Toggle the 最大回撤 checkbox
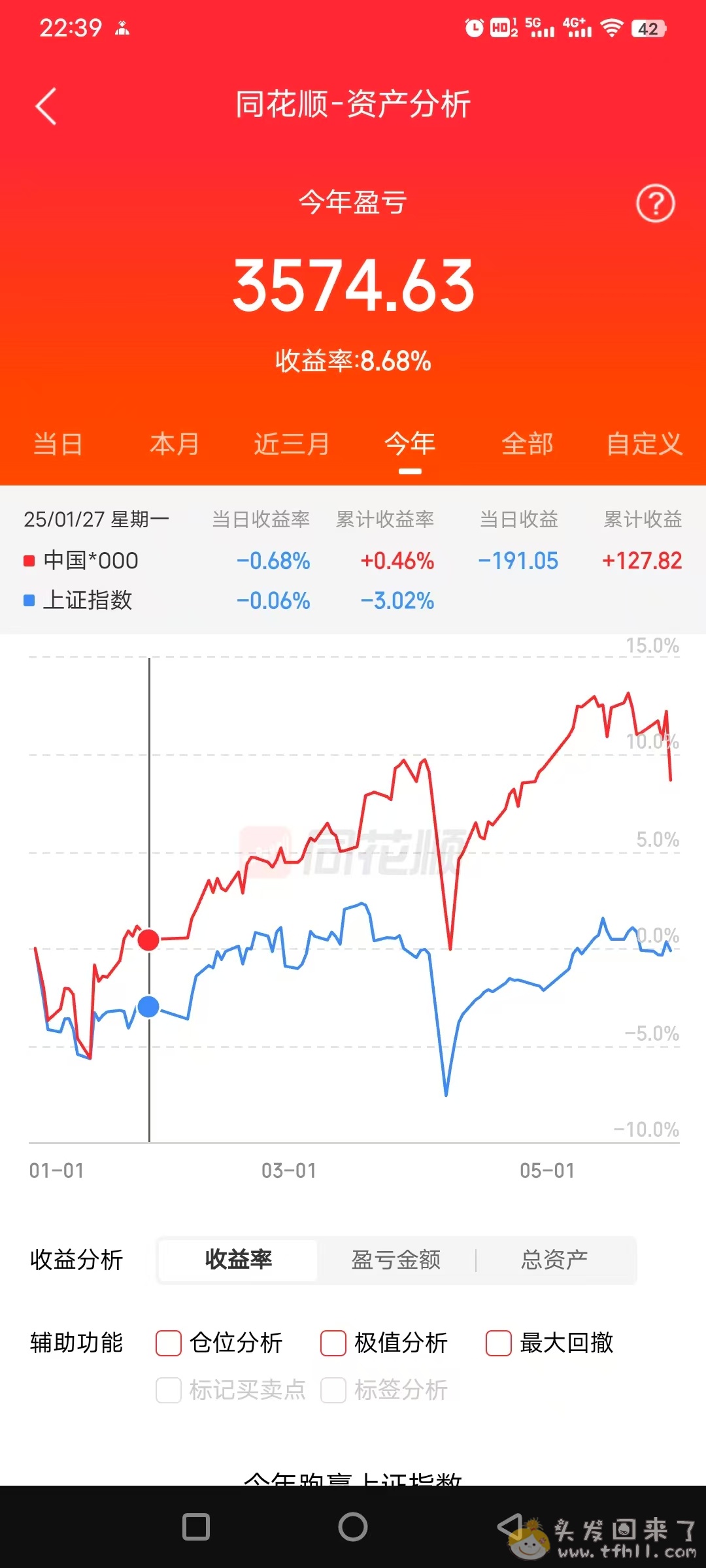Viewport: 706px width, 1568px height. coord(499,1343)
